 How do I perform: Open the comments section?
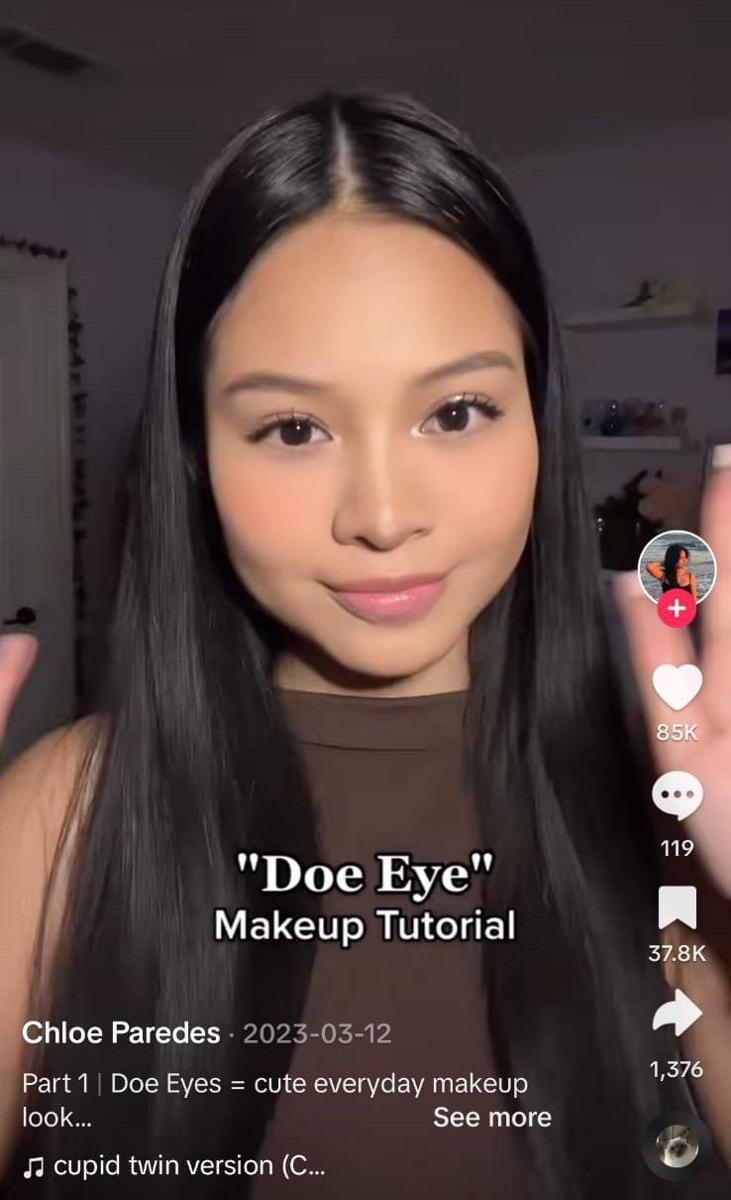click(x=677, y=798)
